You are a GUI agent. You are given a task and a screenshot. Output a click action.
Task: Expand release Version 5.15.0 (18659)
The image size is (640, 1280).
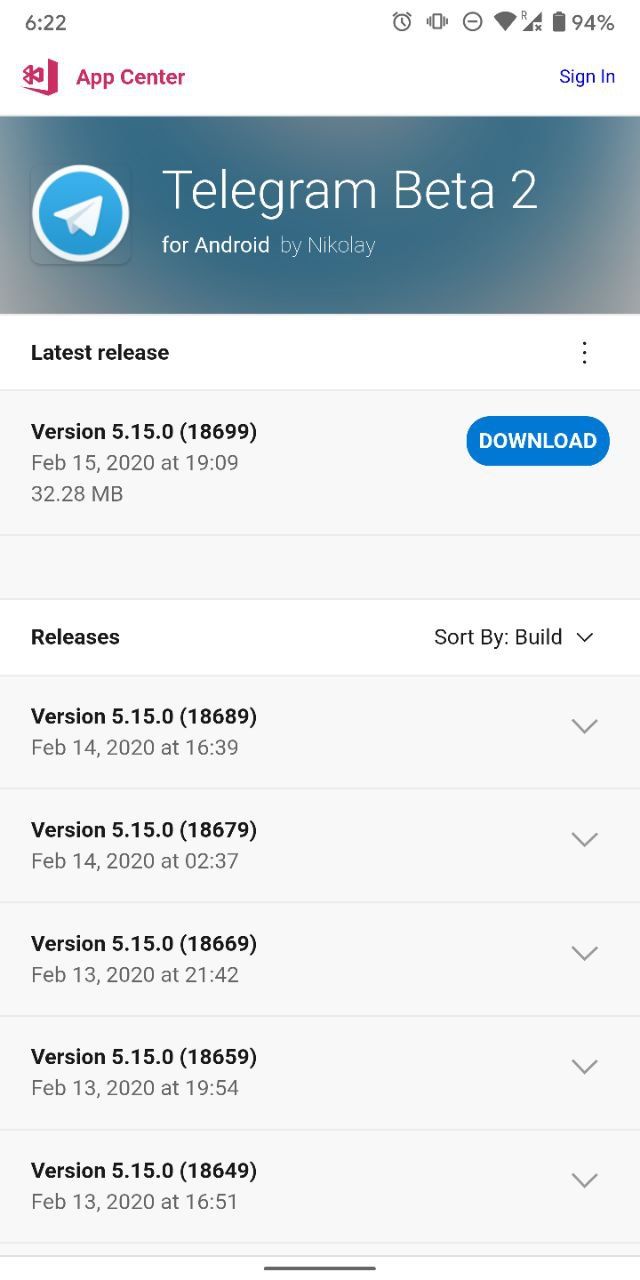pyautogui.click(x=584, y=1067)
